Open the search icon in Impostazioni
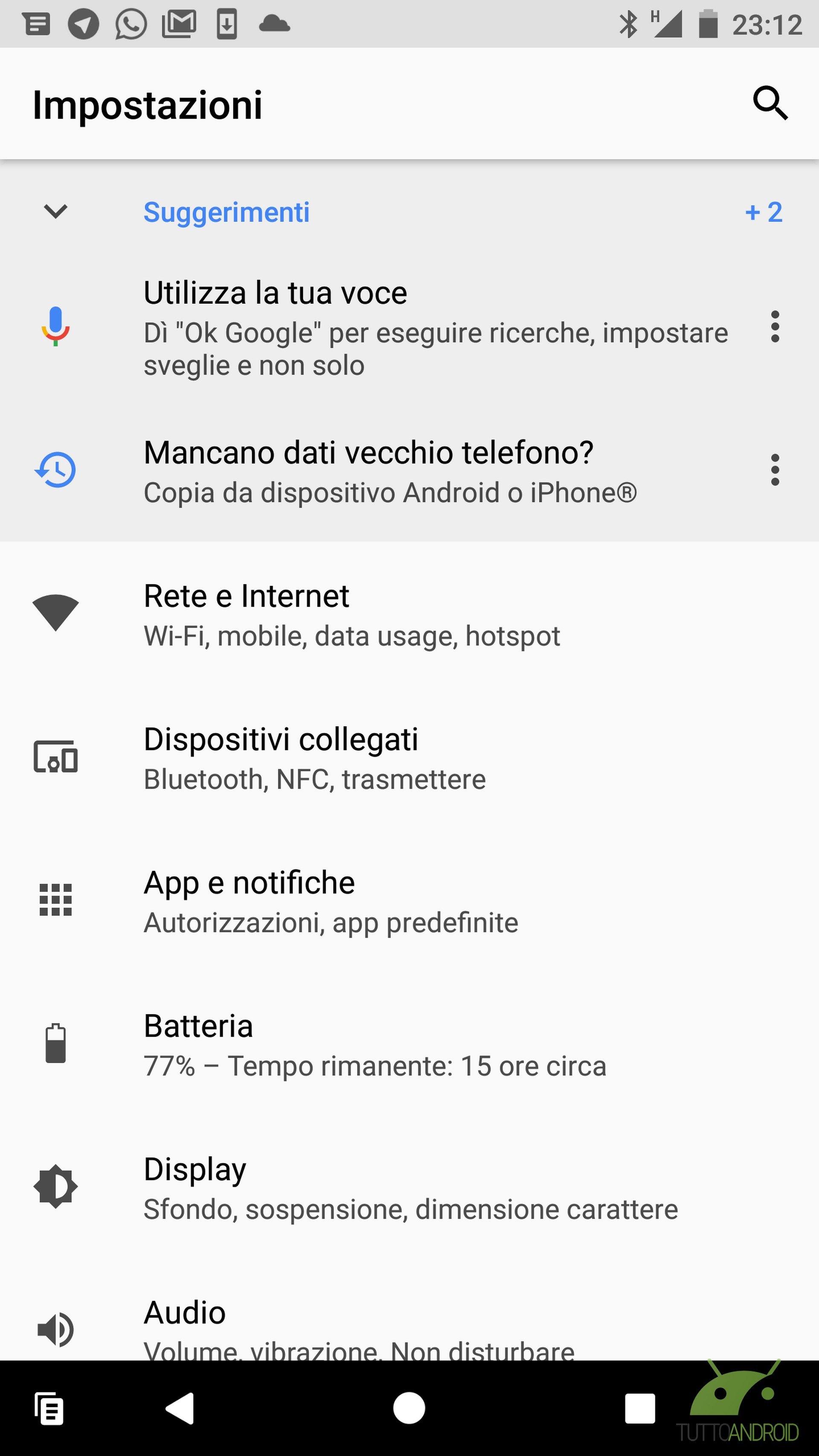 click(770, 103)
